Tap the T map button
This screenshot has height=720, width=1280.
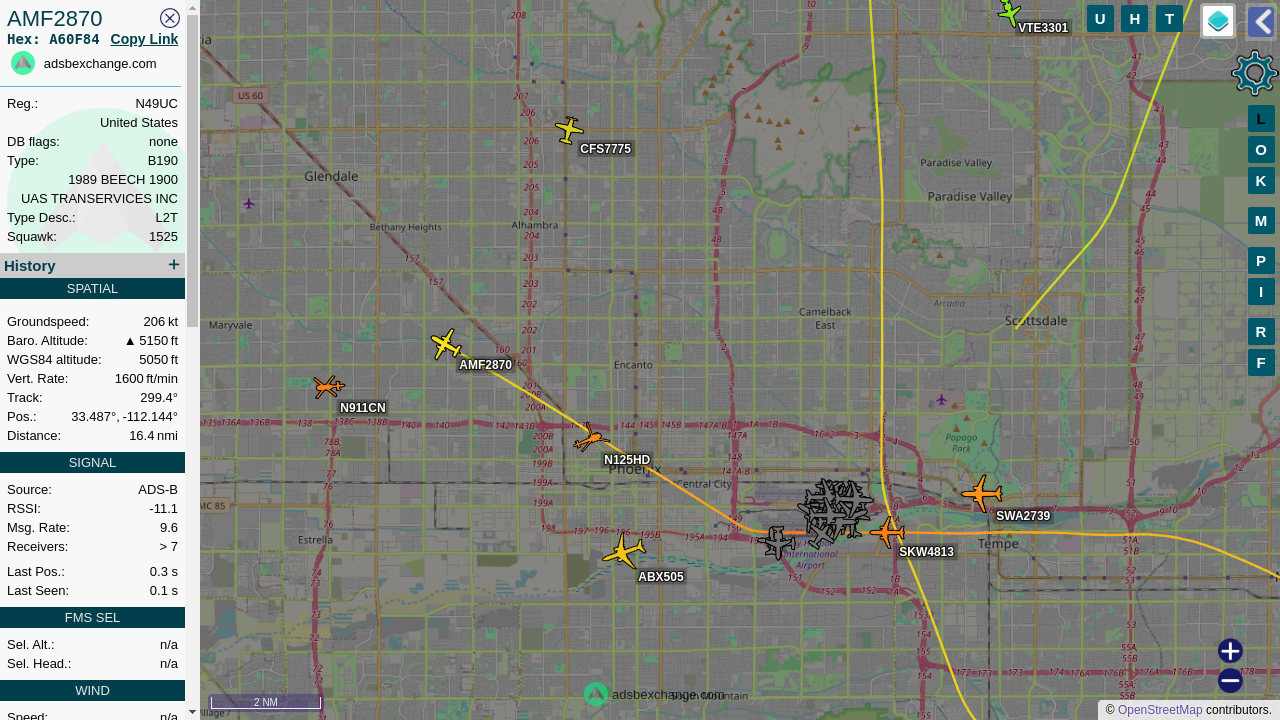(1169, 18)
